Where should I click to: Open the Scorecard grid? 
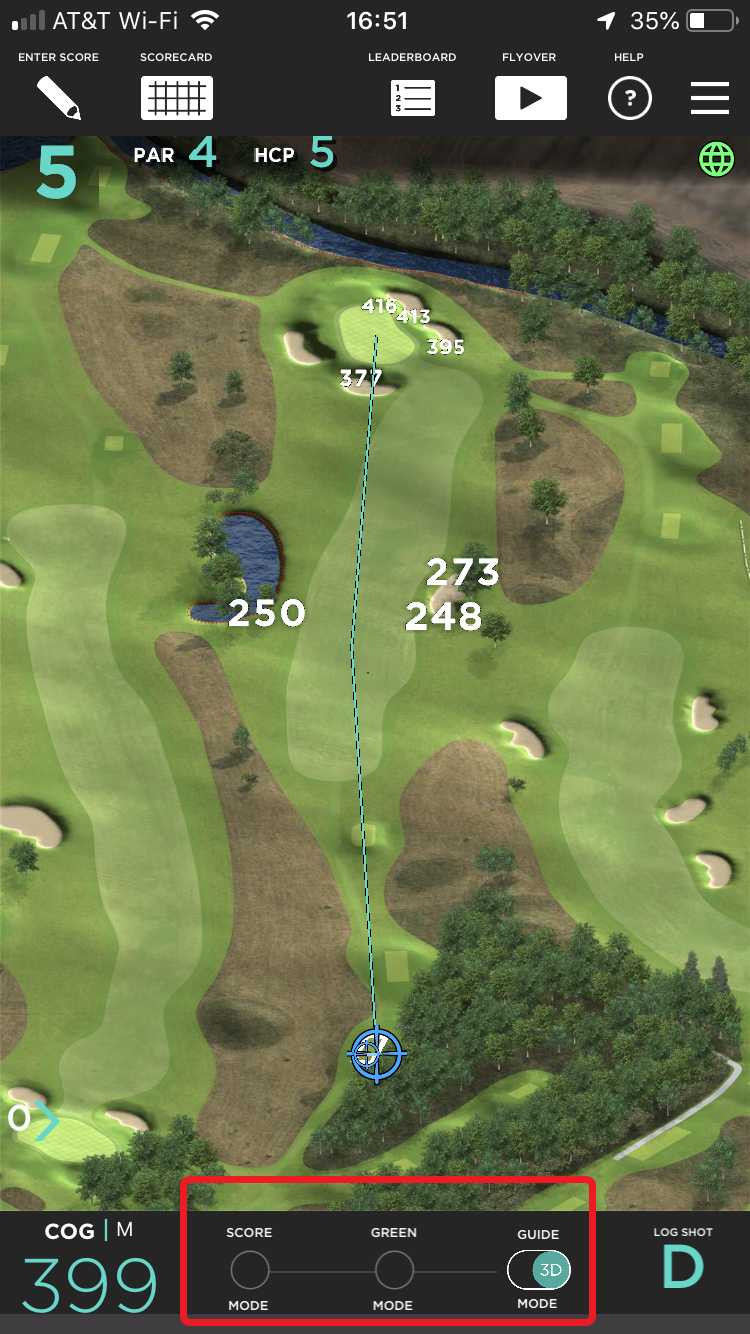[x=176, y=98]
